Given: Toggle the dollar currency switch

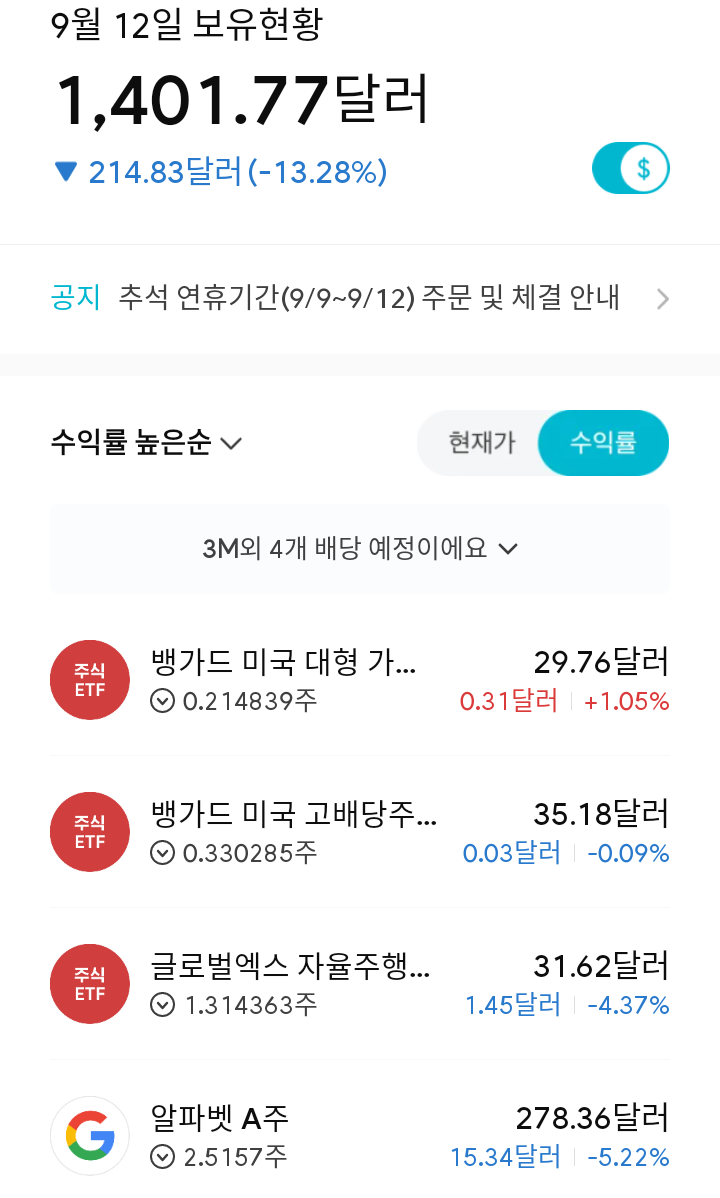Looking at the screenshot, I should click(631, 168).
